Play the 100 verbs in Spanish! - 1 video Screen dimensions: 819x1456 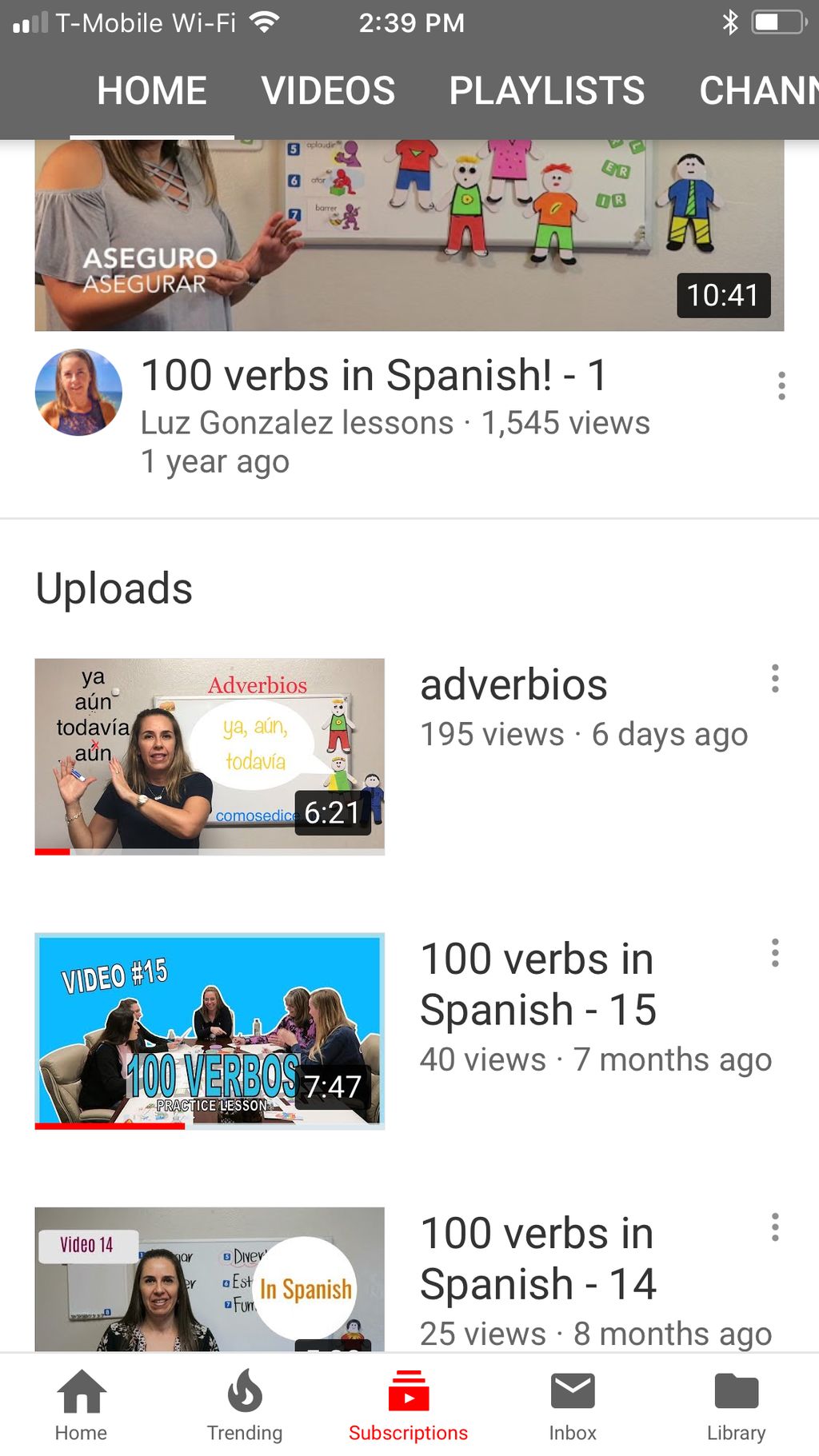(409, 235)
